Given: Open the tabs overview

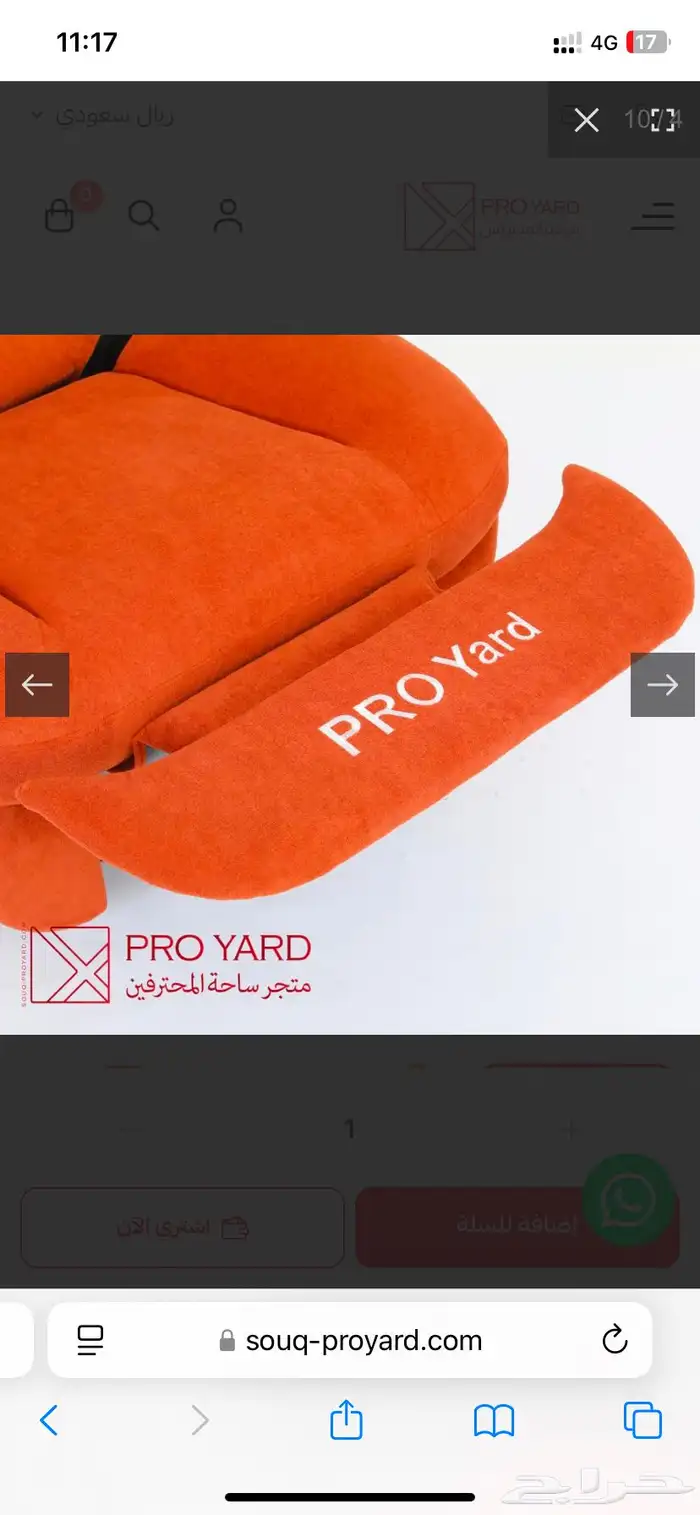Looking at the screenshot, I should coord(642,1420).
